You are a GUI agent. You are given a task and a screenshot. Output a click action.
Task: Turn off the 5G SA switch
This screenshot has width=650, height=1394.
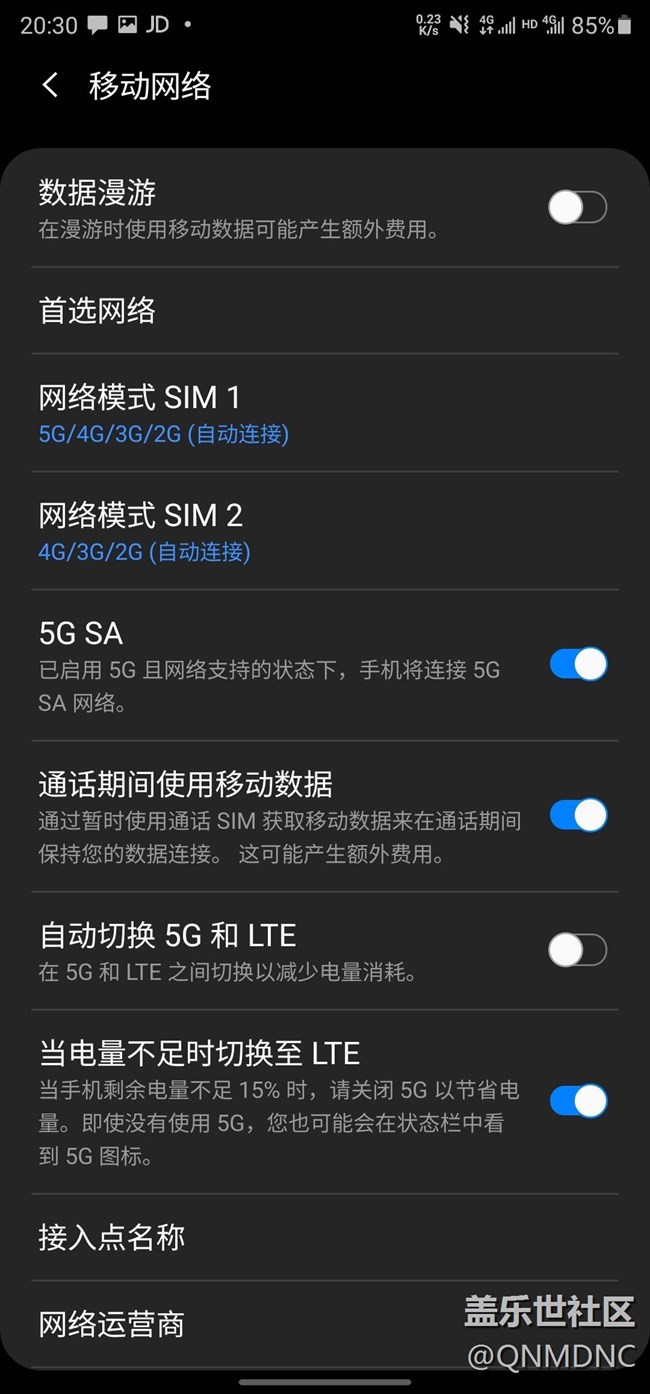tap(577, 665)
